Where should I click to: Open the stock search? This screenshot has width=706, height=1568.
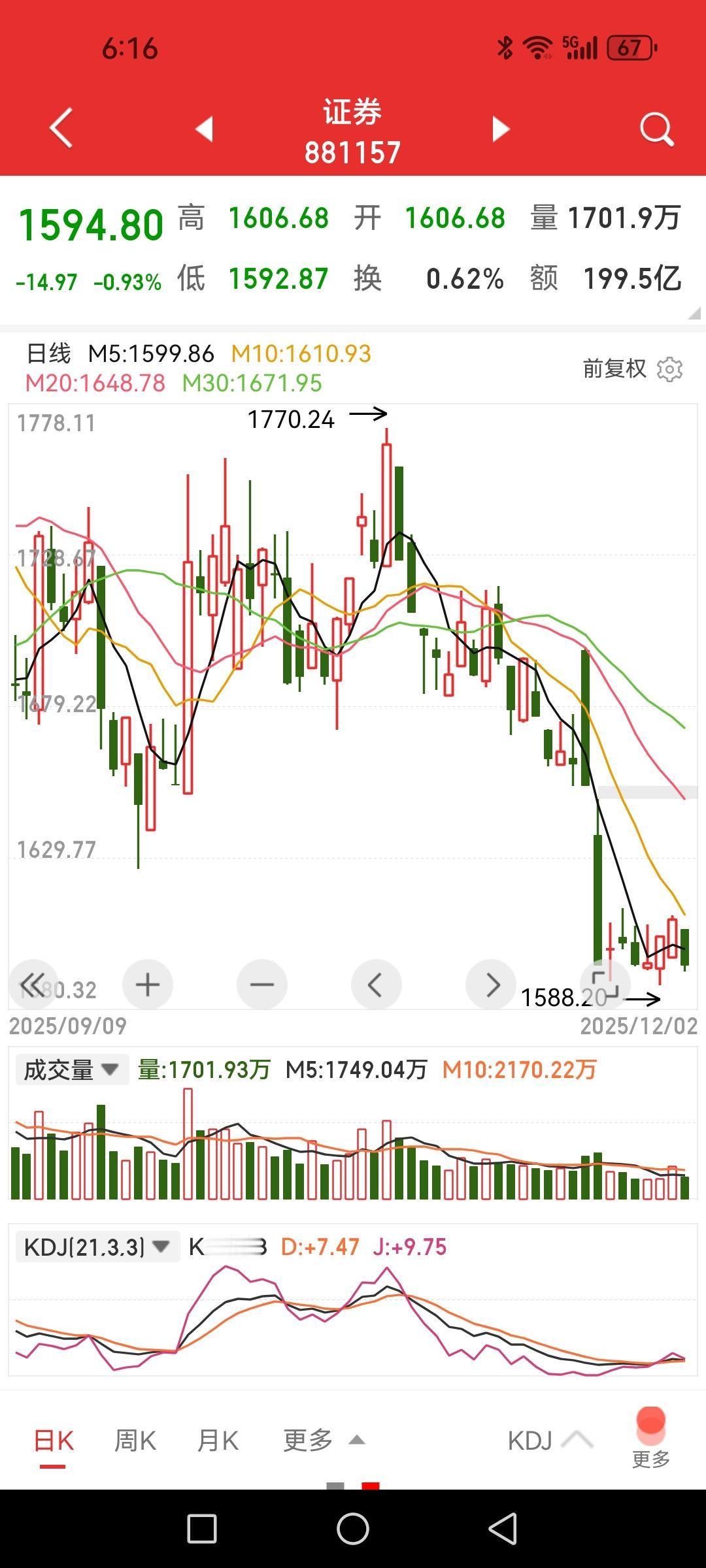[x=656, y=128]
